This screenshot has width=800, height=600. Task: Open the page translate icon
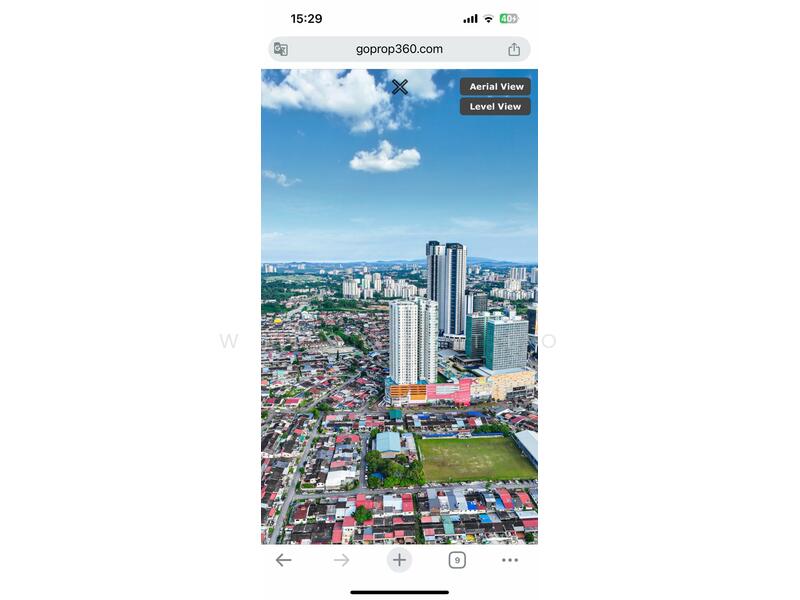point(281,49)
